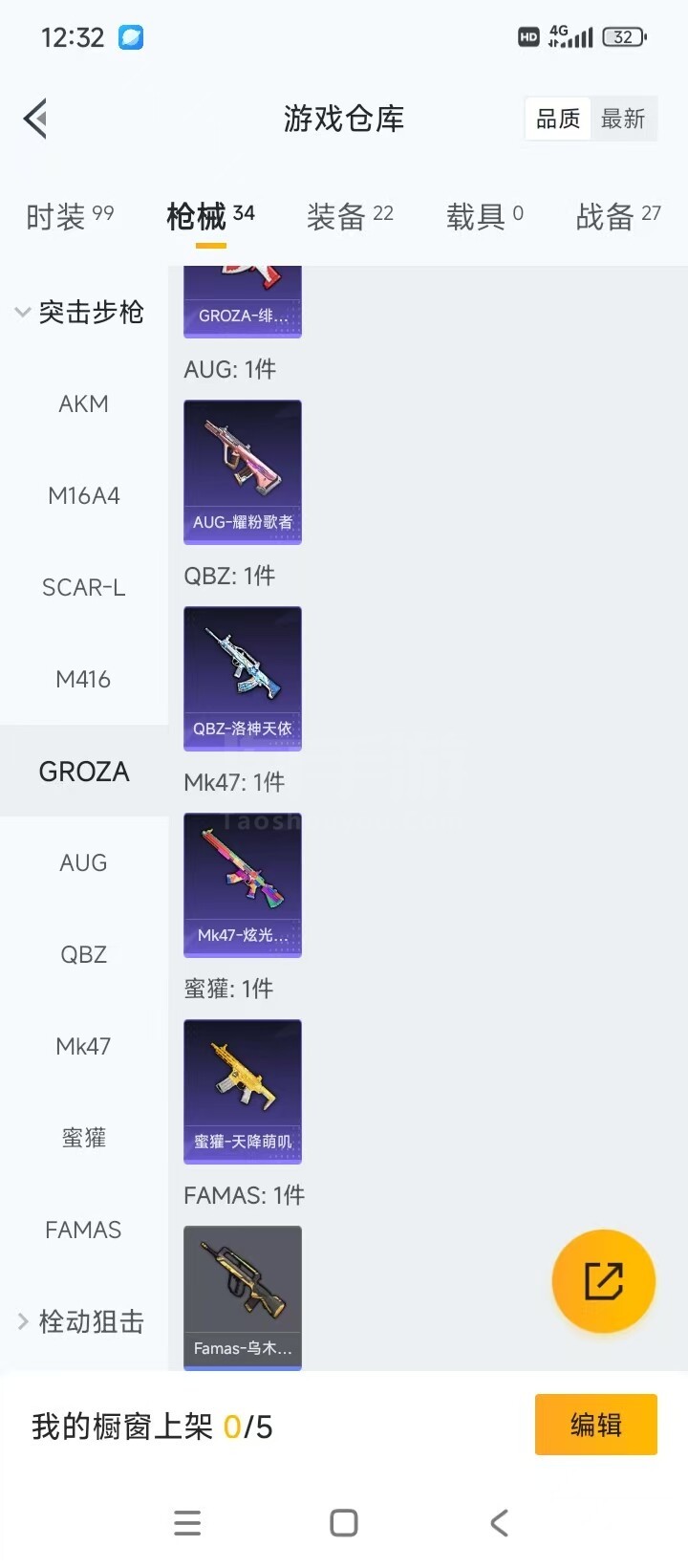This screenshot has width=688, height=1568.
Task: Select SCAR-L in the side list
Action: (83, 588)
